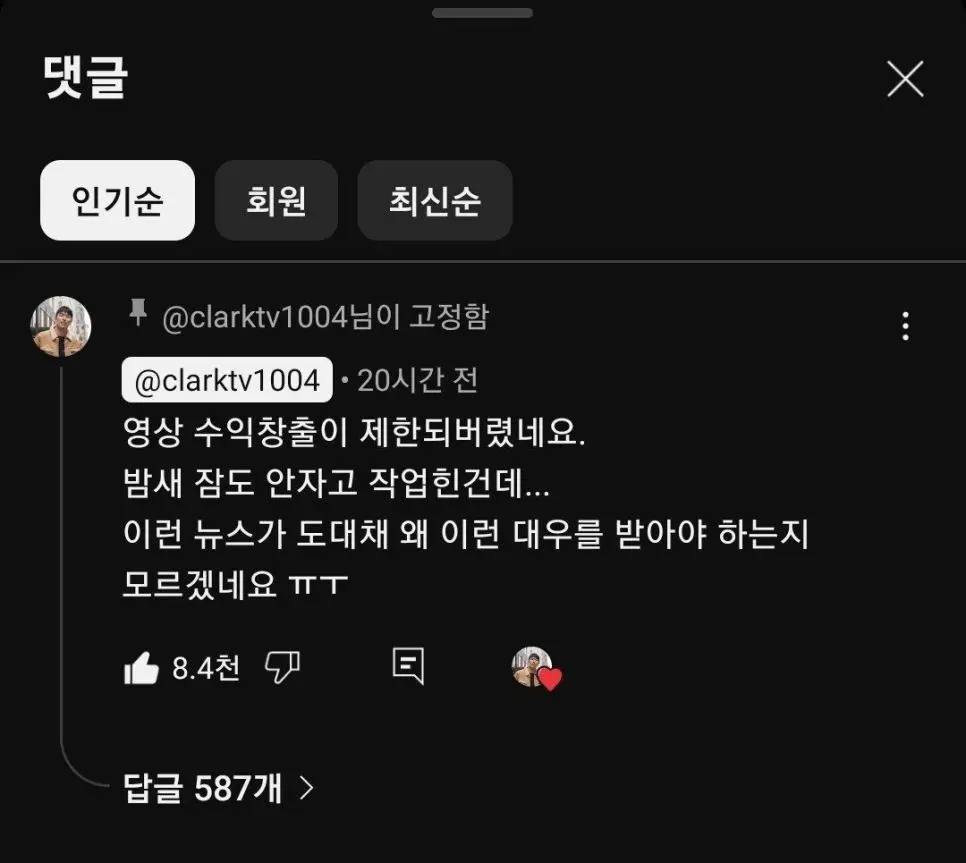
Task: Close the 댓글 comments panel
Action: click(905, 79)
